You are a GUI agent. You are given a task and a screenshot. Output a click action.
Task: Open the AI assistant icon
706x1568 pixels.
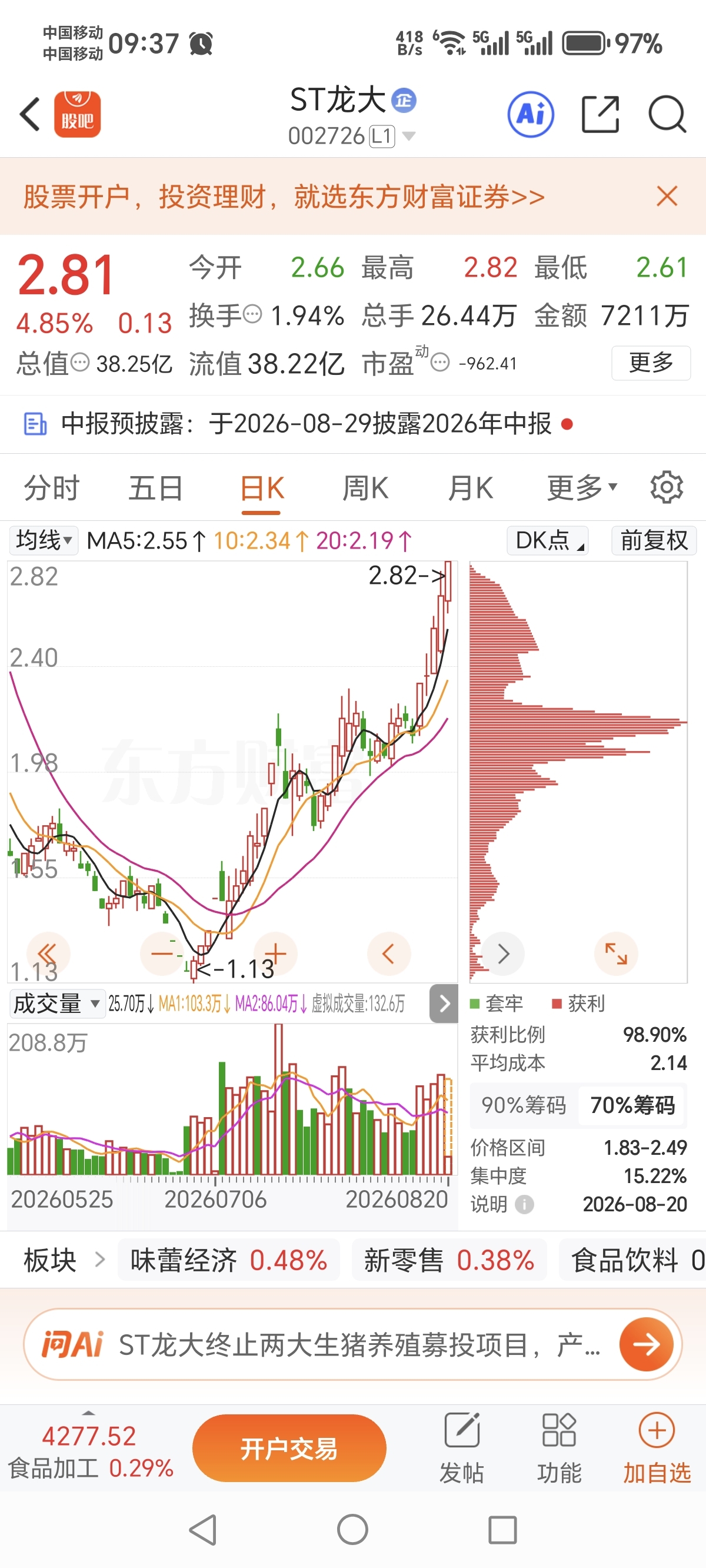[531, 114]
